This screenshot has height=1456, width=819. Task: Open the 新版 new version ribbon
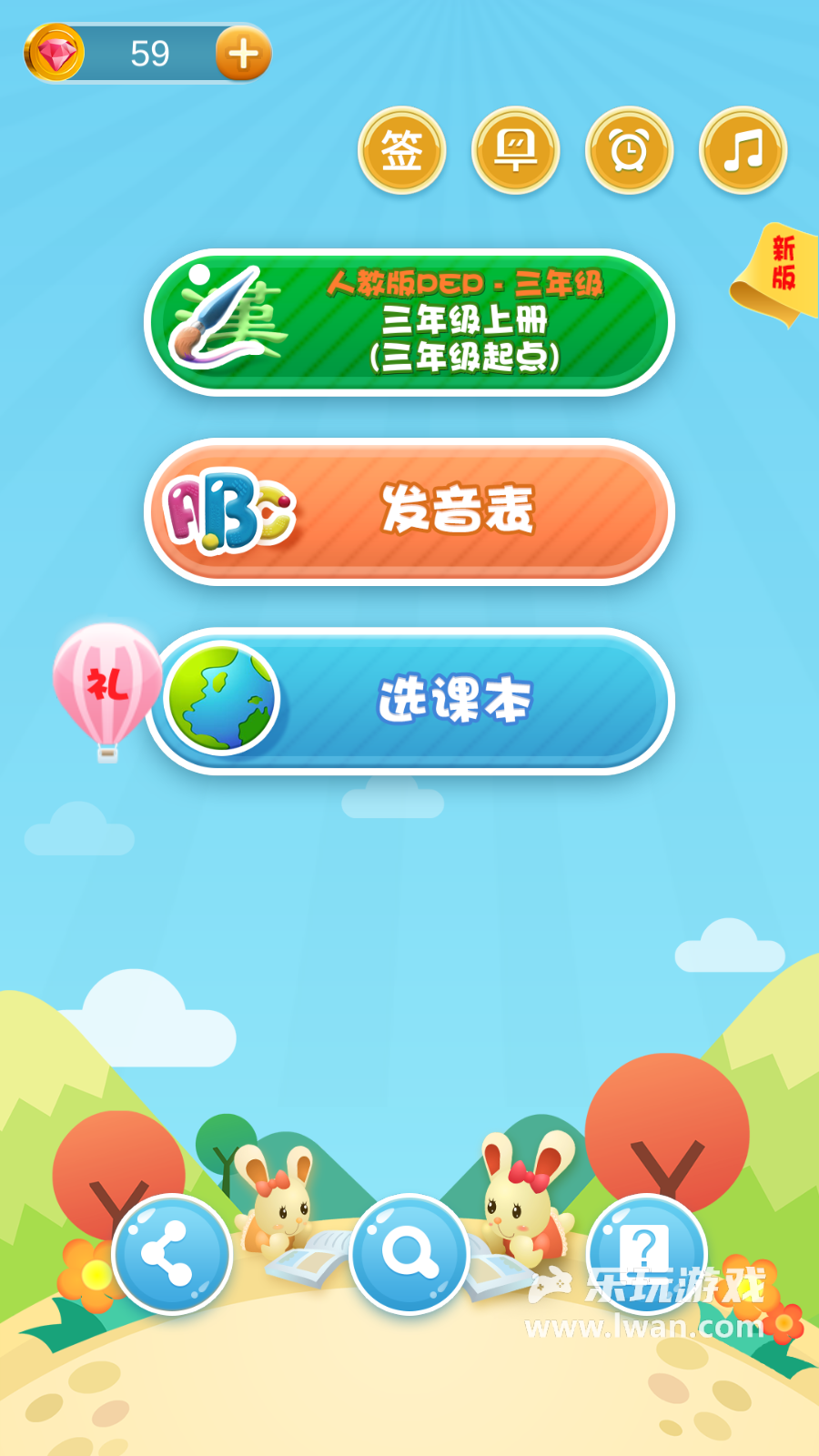coord(780,270)
